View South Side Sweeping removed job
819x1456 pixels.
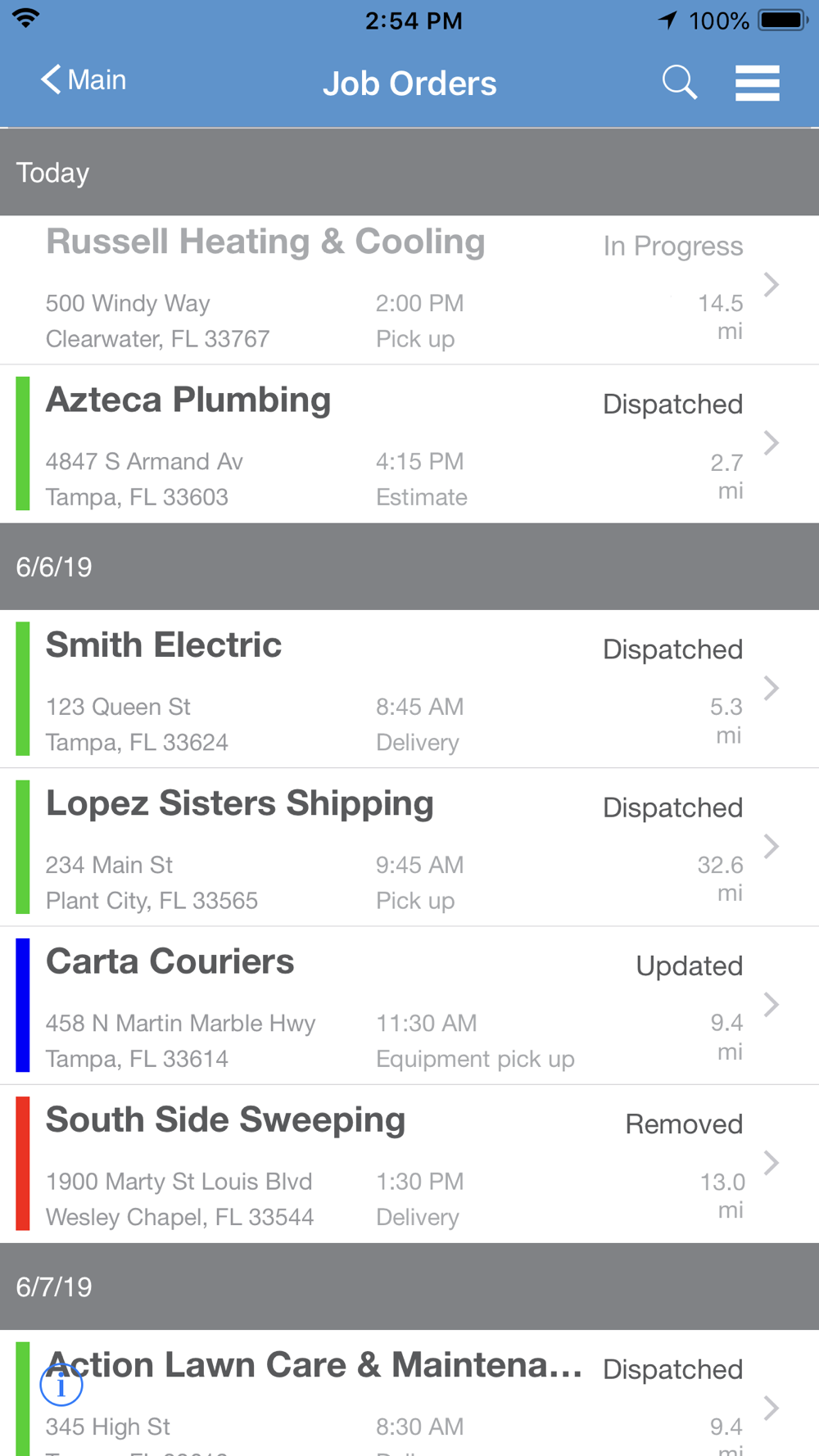coord(409,1164)
